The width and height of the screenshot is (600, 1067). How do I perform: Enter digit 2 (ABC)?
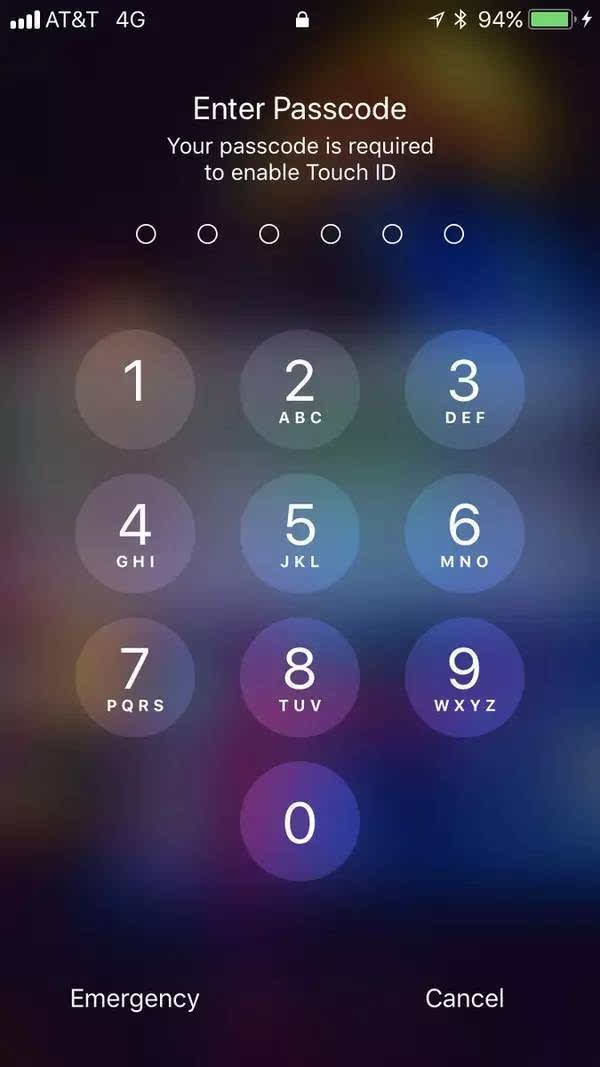(x=299, y=389)
